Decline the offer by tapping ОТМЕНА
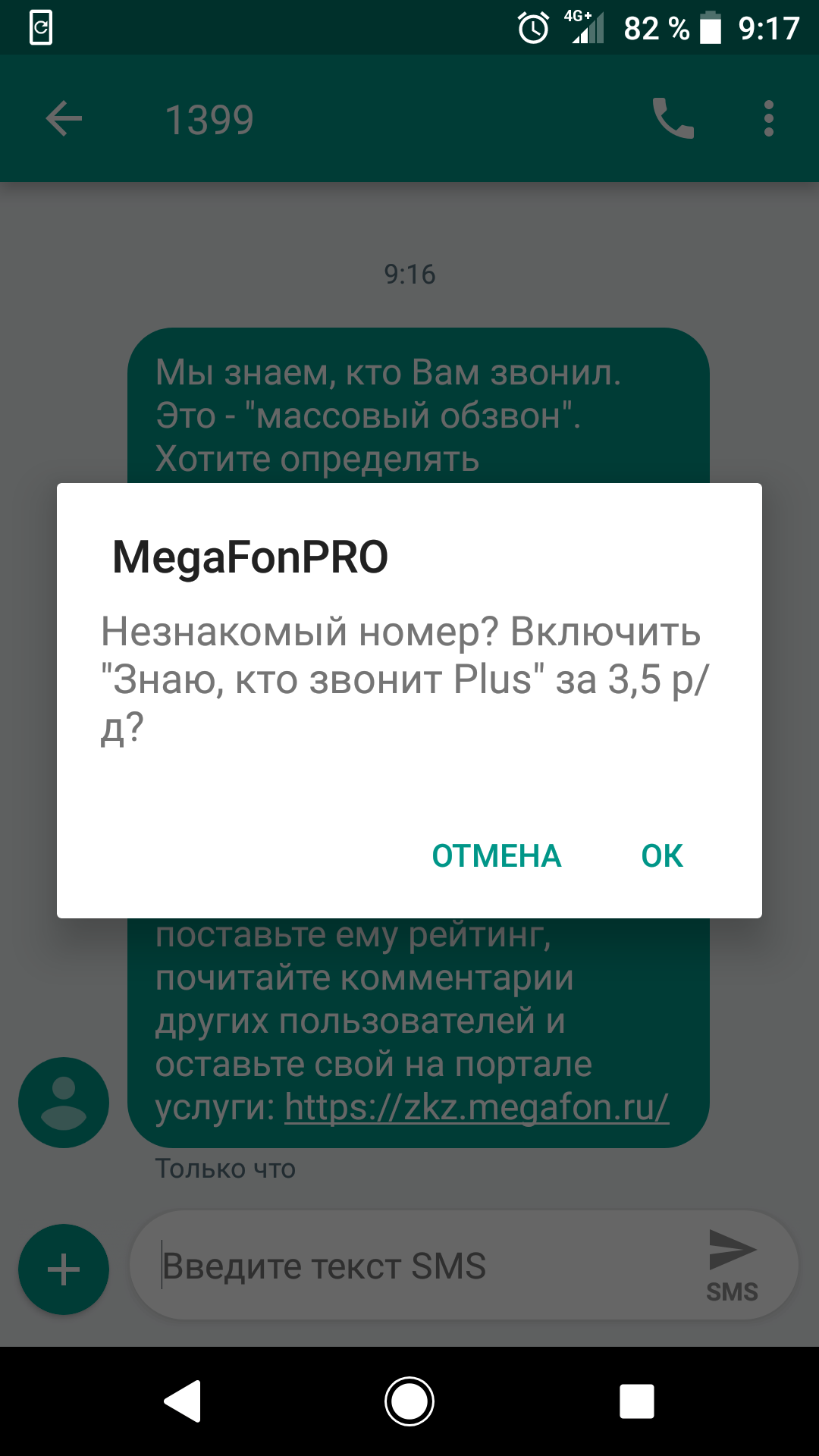The width and height of the screenshot is (819, 1456). (x=497, y=855)
